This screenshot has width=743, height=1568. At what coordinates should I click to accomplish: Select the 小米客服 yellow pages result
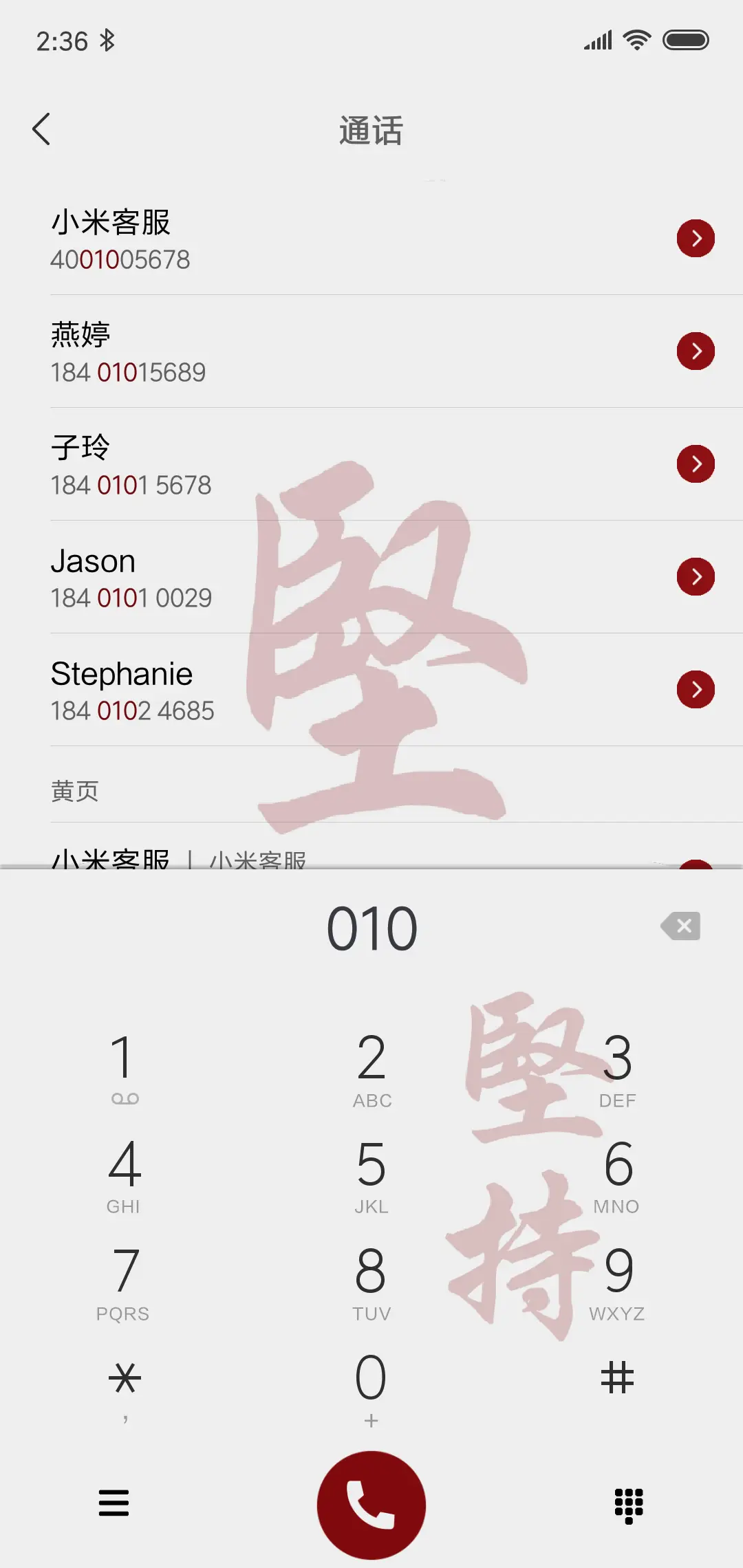[179, 856]
